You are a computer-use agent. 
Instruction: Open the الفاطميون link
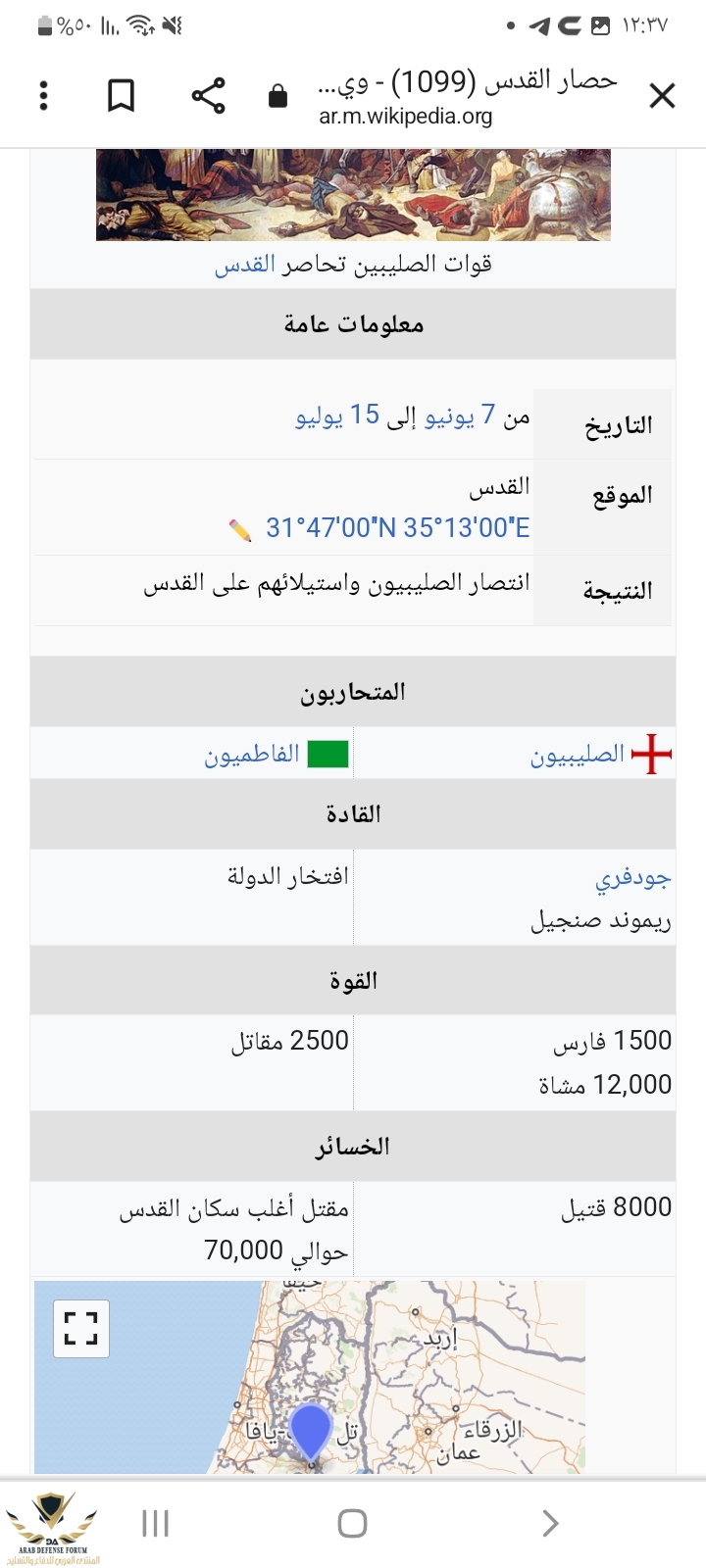(x=252, y=755)
